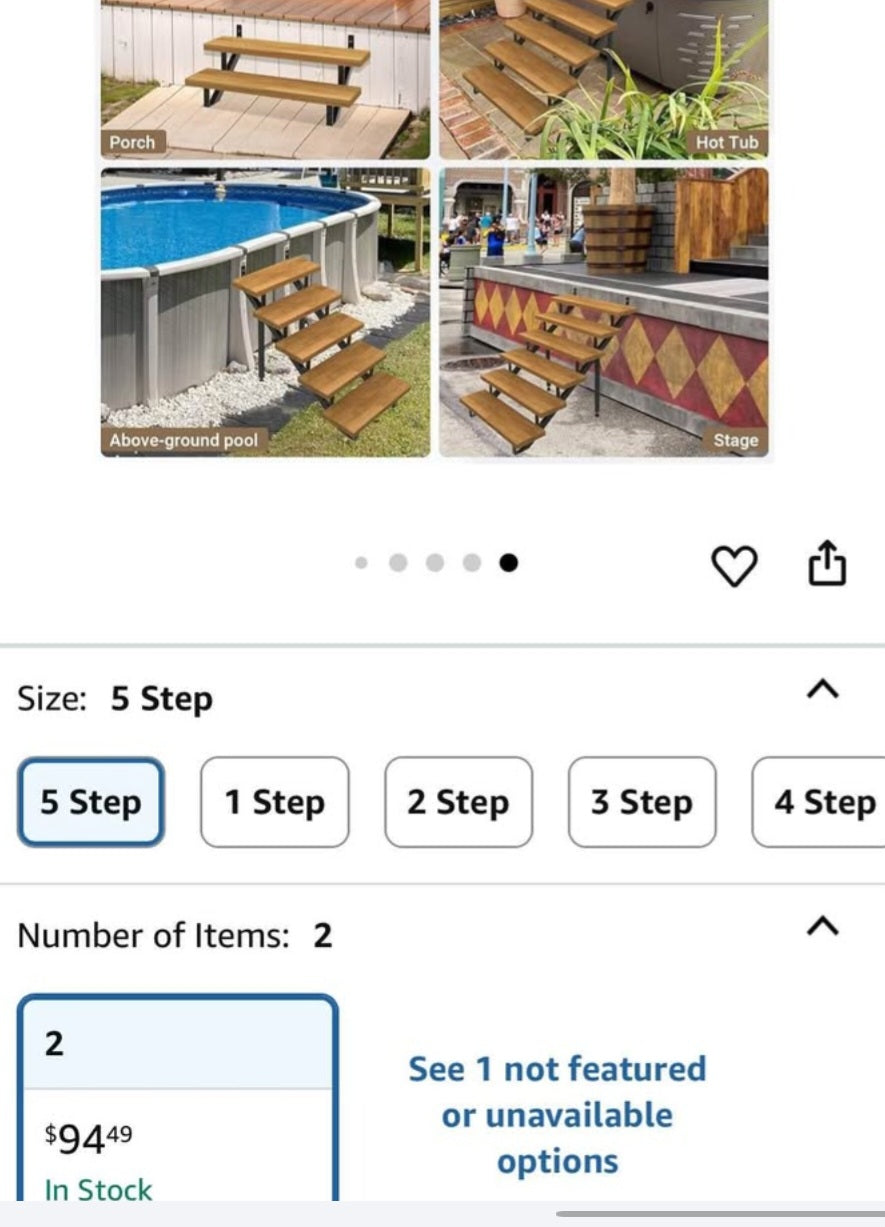The width and height of the screenshot is (885, 1227).
Task: See 1 not featured or unavailable options
Action: [557, 1115]
